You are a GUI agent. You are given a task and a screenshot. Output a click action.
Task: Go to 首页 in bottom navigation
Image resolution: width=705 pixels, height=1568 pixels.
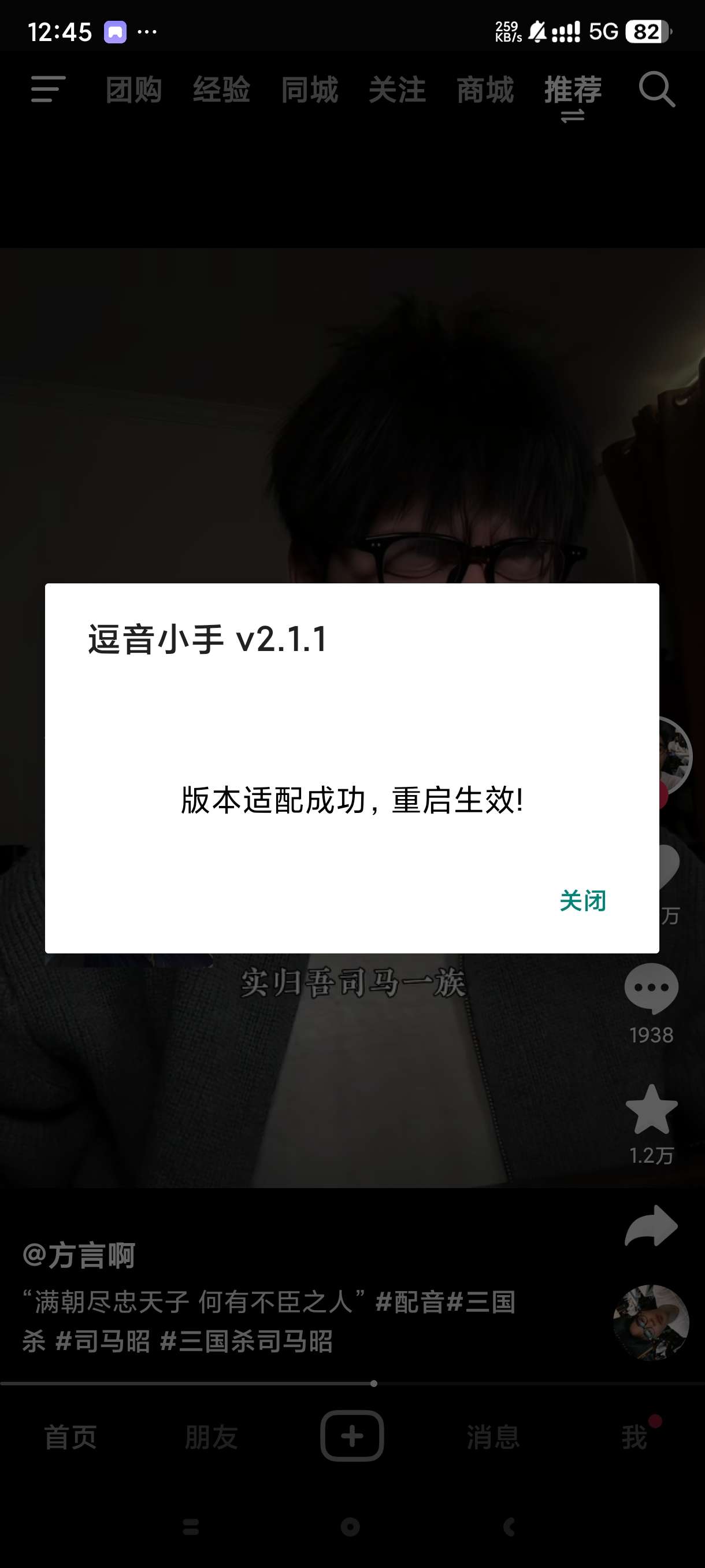(x=70, y=1437)
